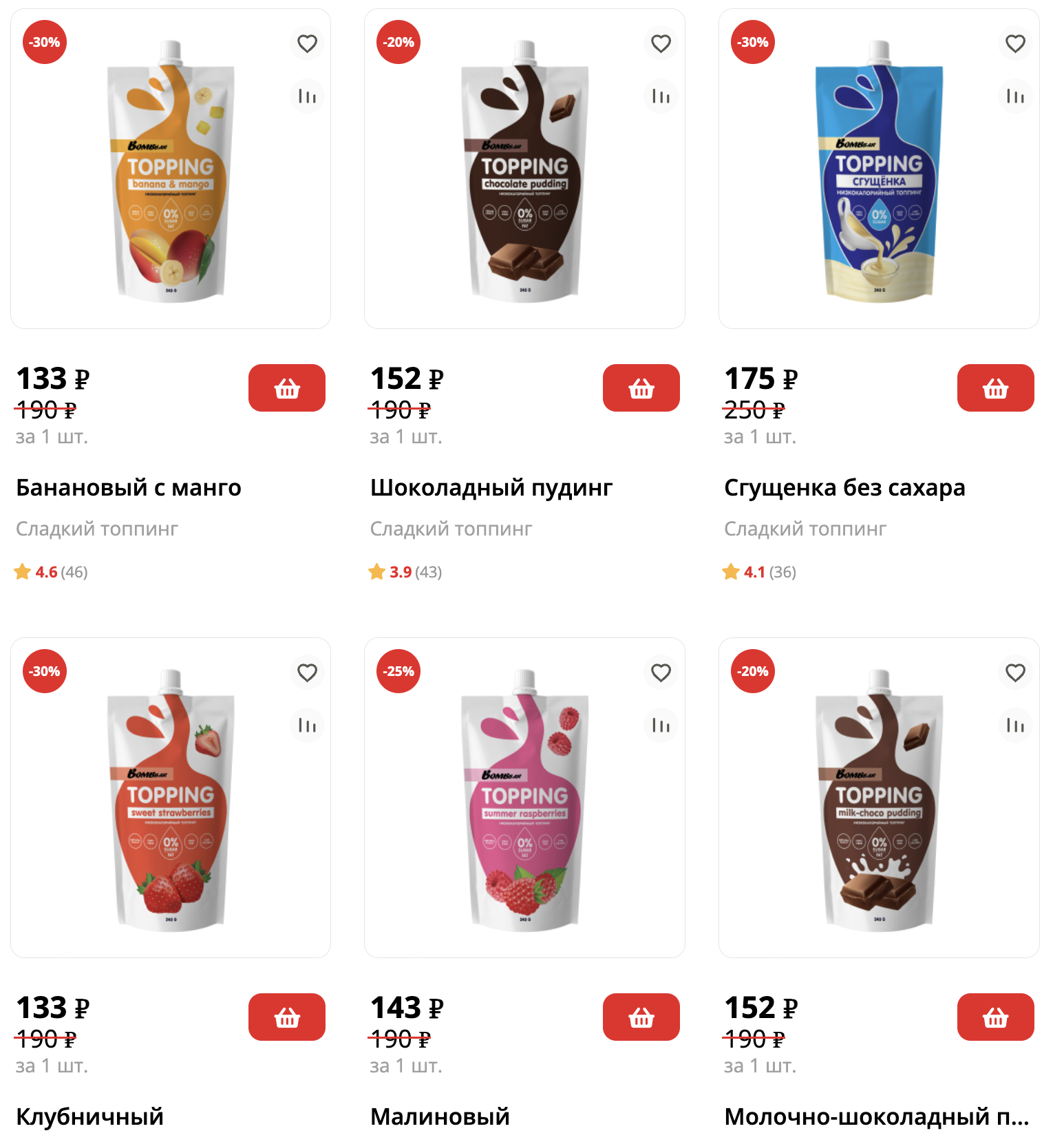The height and width of the screenshot is (1133, 1064).
Task: Open the Клубничный topping card
Action: (x=89, y=1116)
